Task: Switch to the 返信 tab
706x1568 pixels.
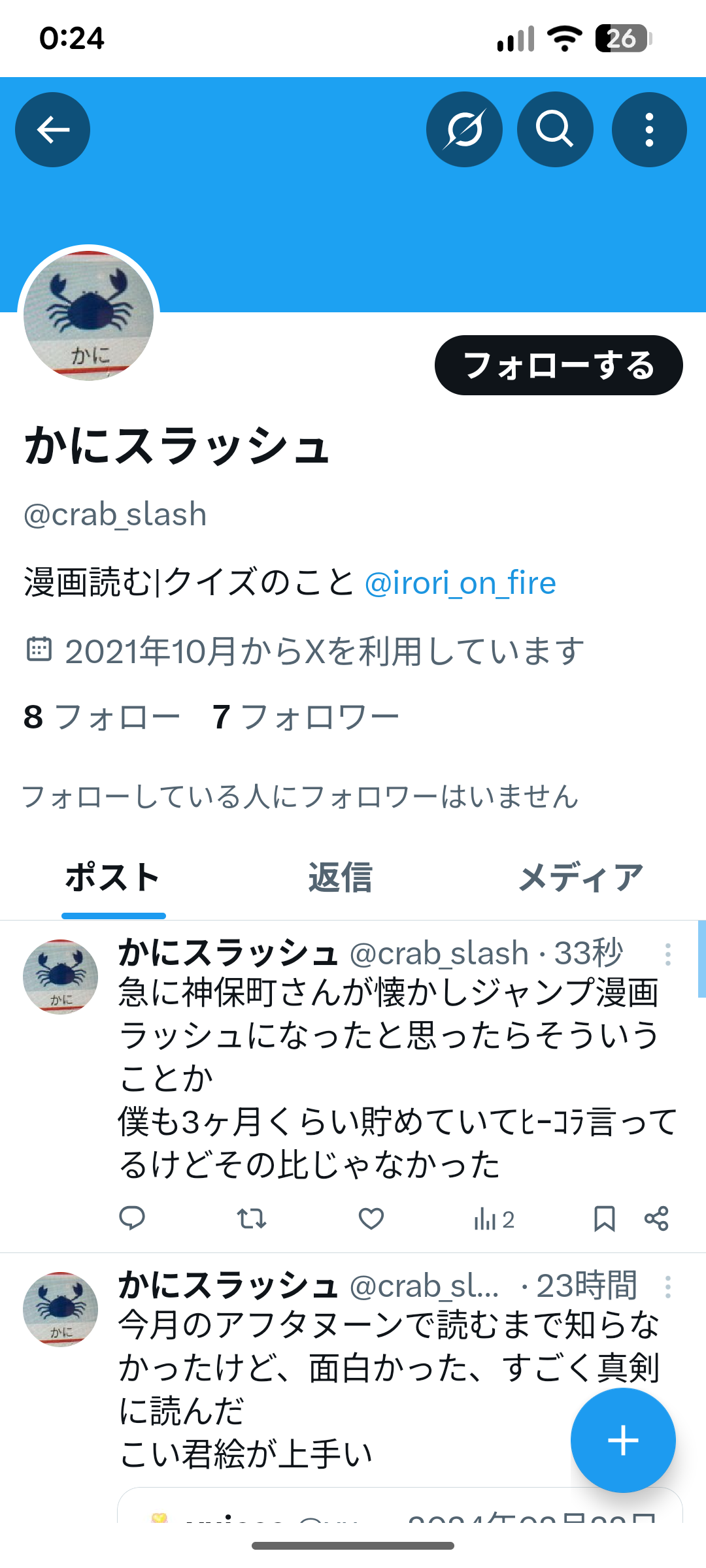Action: coord(340,877)
